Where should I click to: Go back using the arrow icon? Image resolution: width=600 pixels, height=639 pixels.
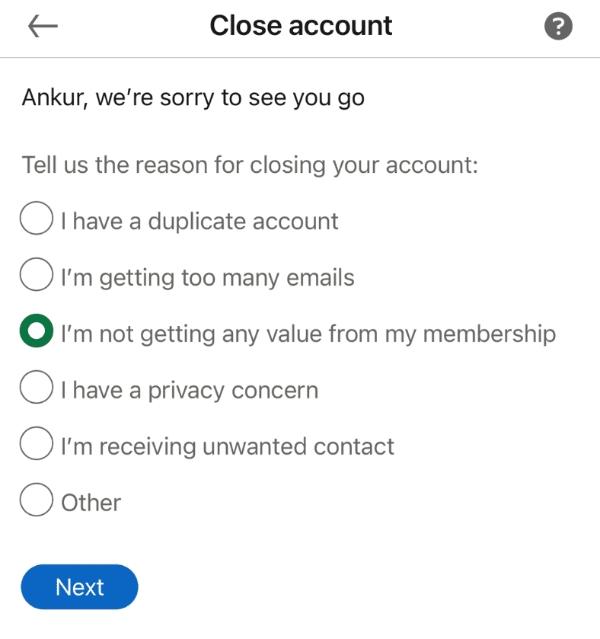point(43,27)
